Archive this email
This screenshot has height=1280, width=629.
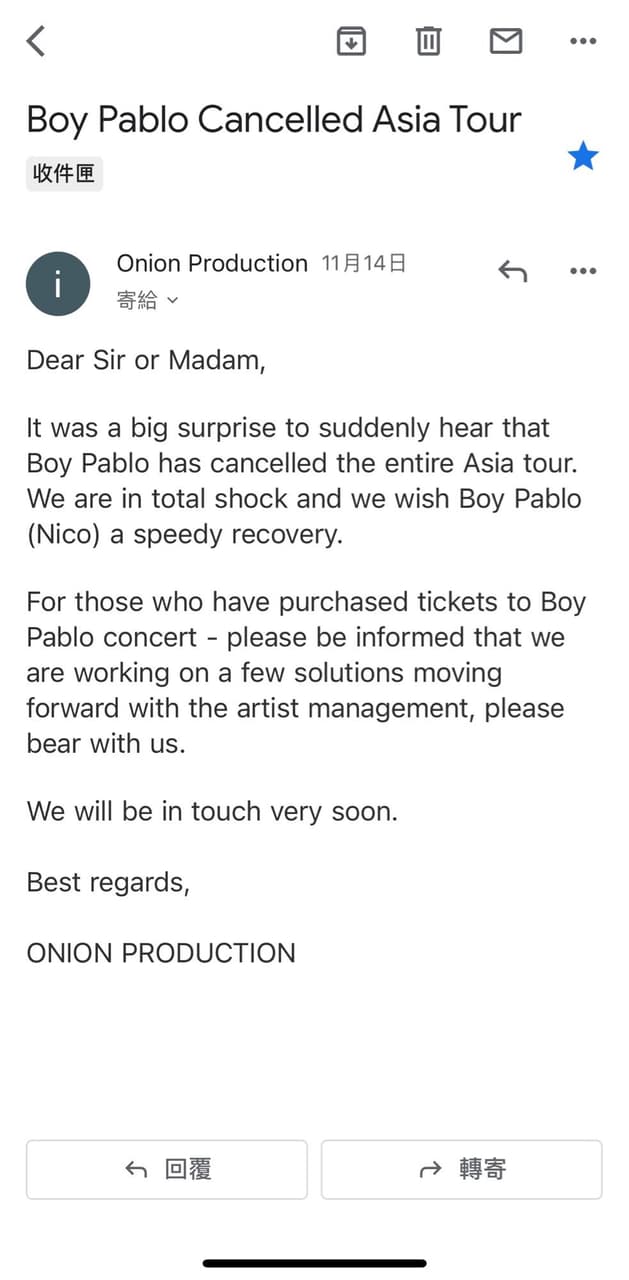[x=351, y=41]
